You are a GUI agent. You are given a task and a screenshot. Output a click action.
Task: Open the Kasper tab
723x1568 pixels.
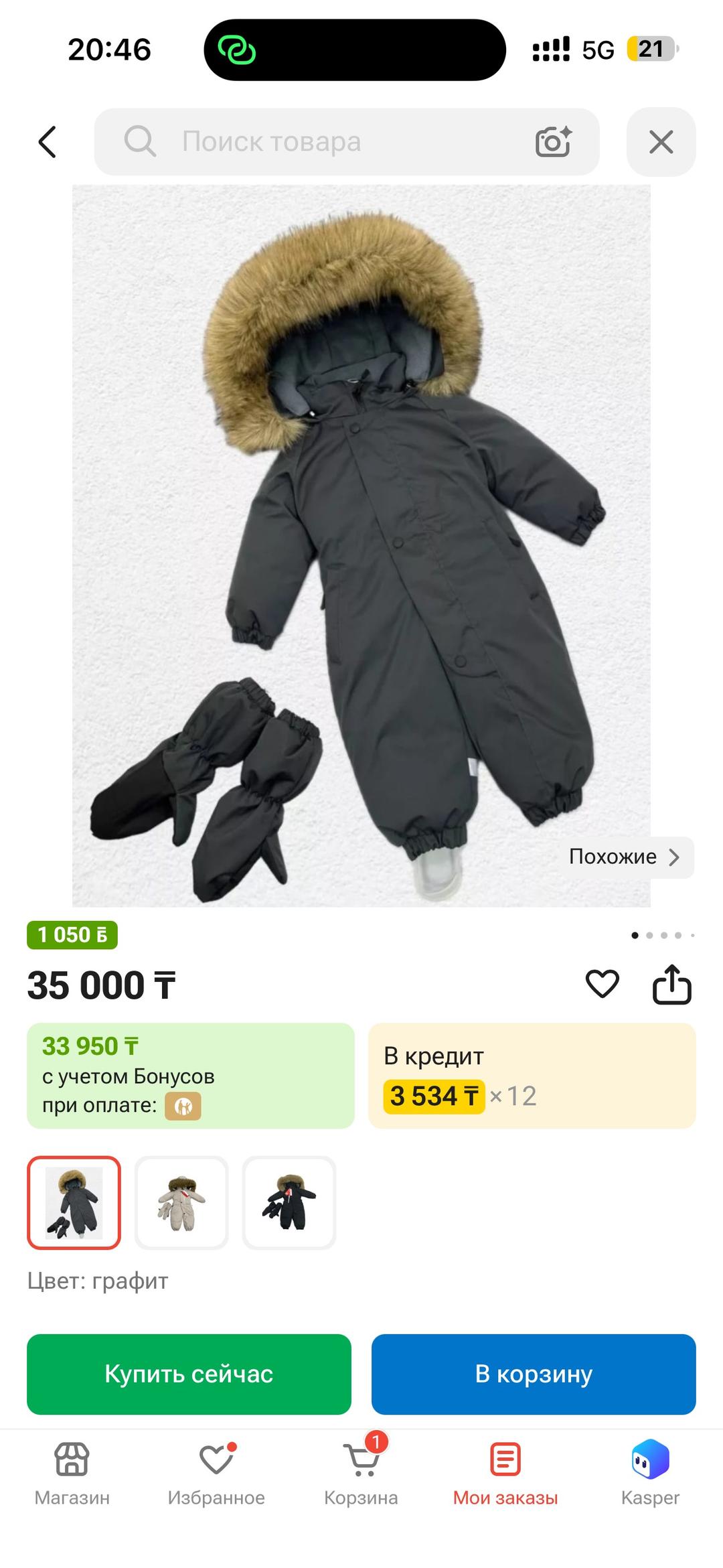[650, 1475]
